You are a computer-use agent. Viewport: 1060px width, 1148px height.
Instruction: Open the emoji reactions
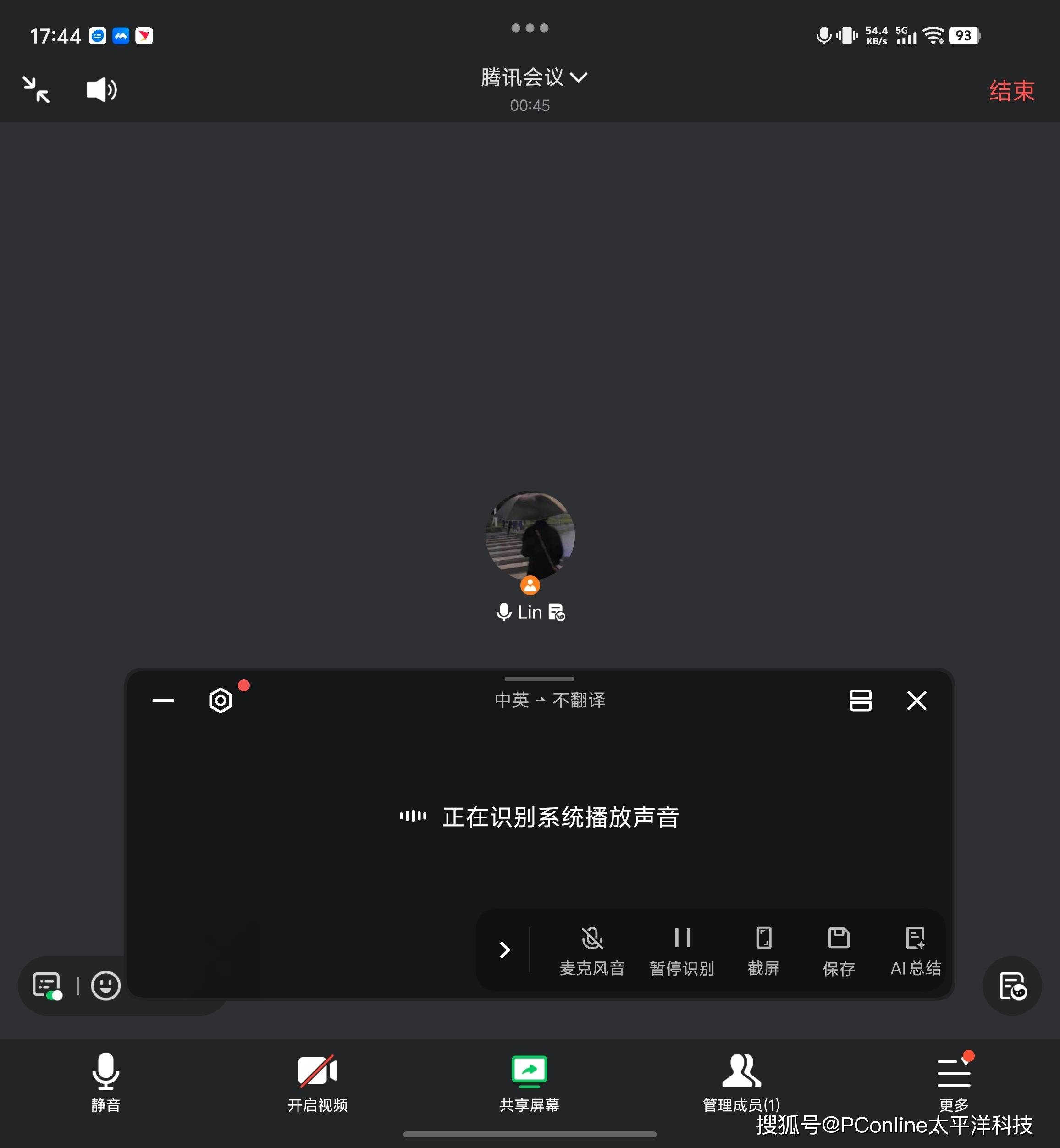click(106, 986)
